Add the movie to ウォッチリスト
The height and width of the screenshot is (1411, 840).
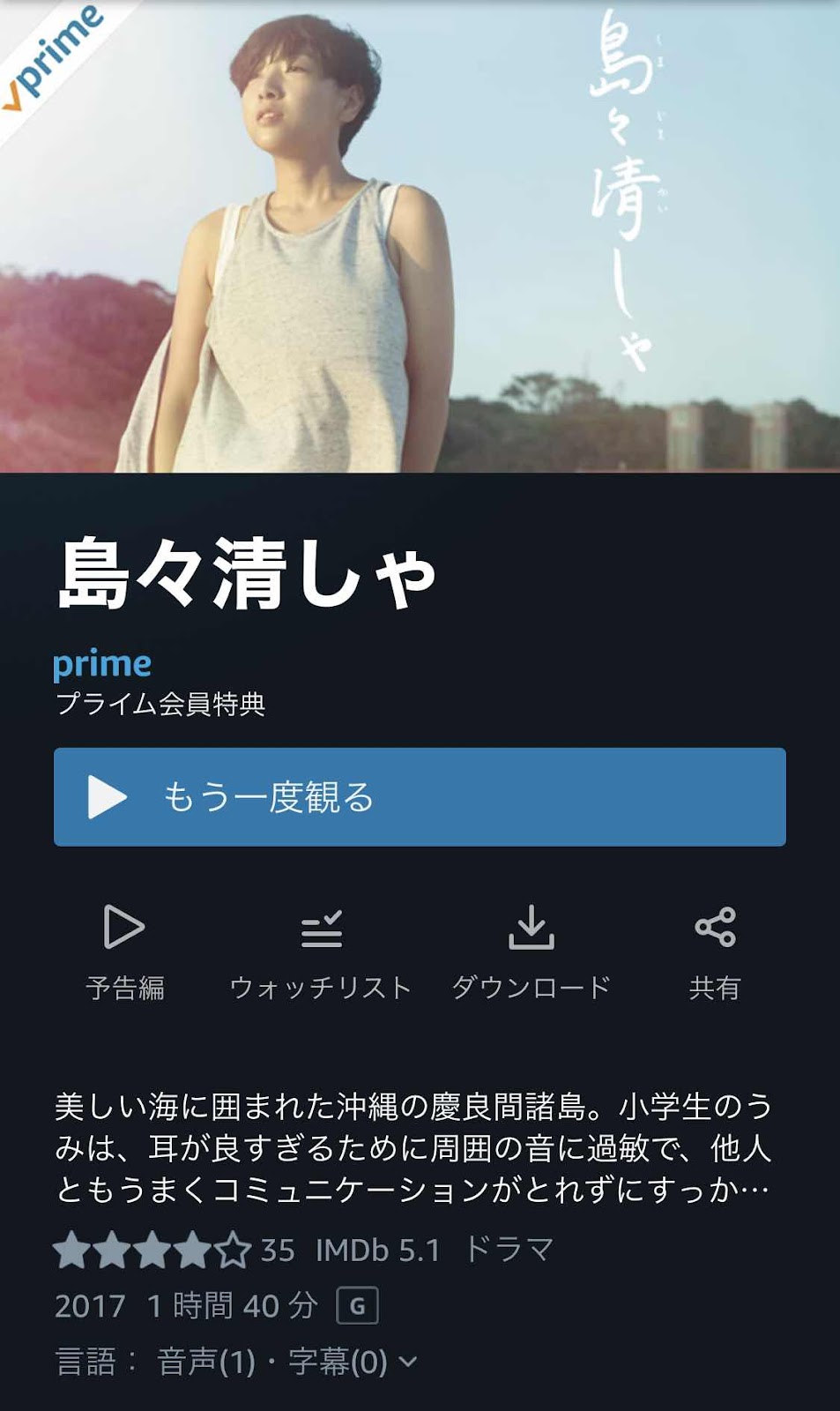tap(321, 951)
